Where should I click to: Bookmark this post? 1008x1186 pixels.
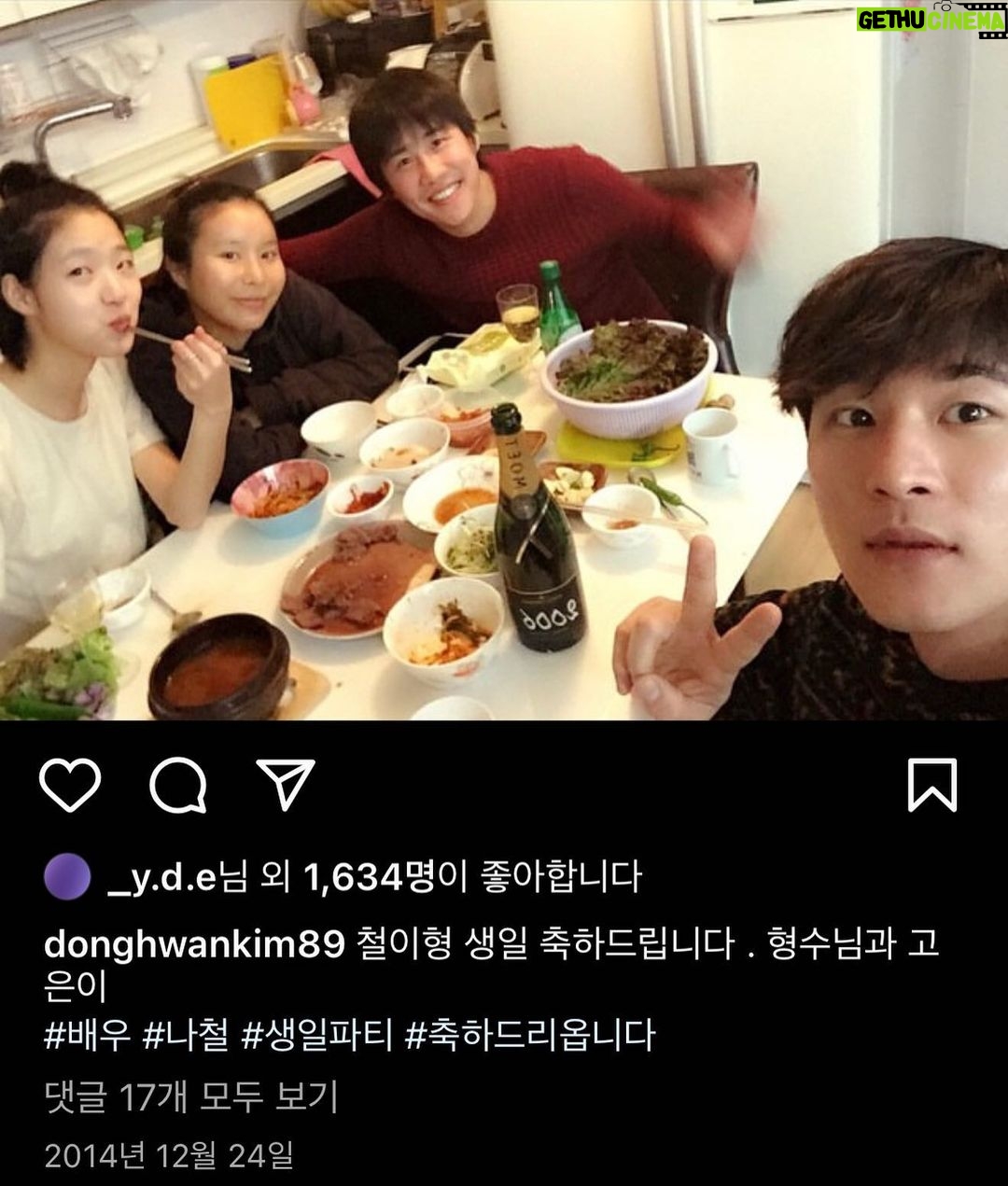tap(931, 785)
